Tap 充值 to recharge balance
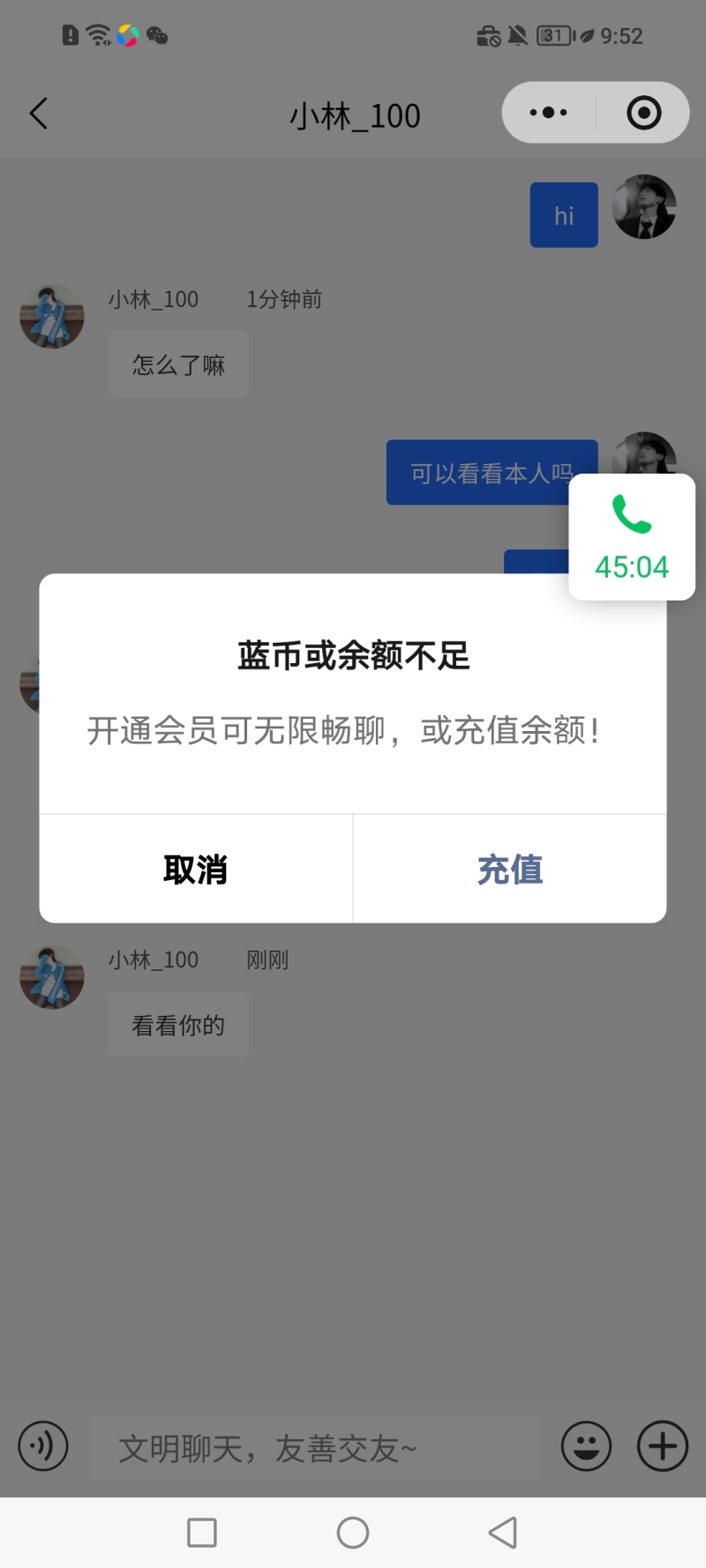The width and height of the screenshot is (706, 1568). pos(509,870)
